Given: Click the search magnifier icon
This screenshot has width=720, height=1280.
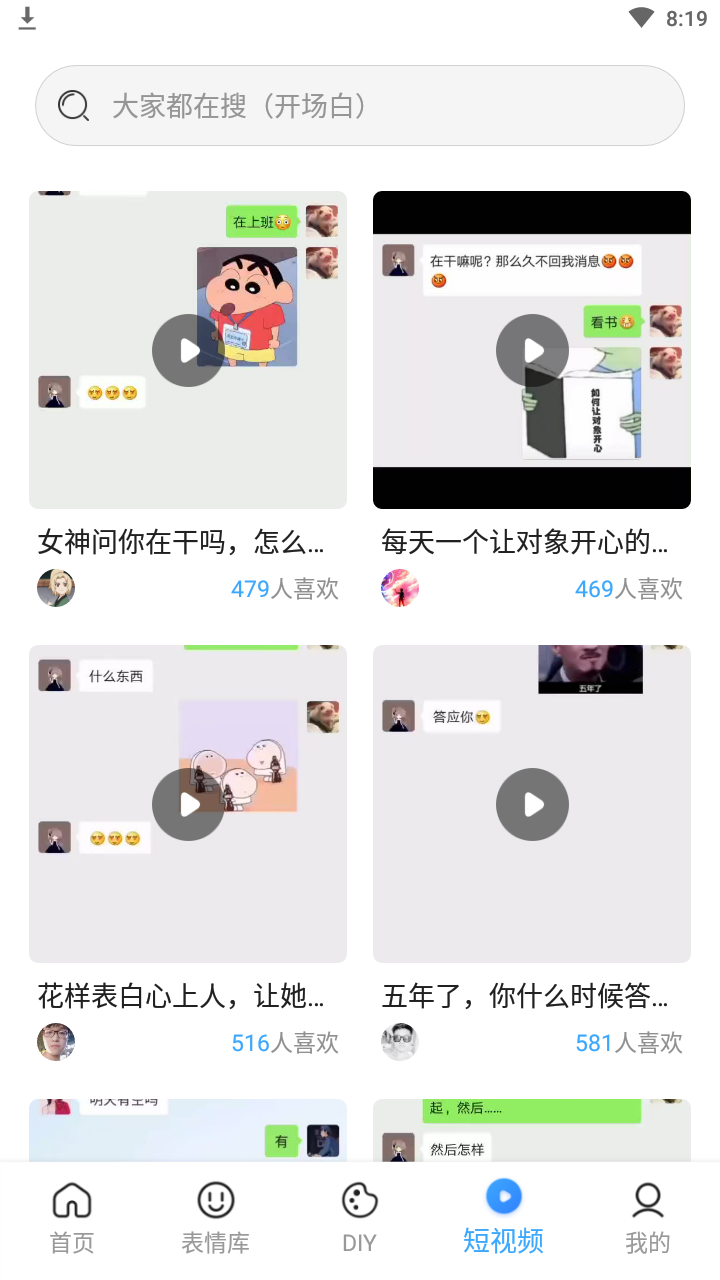Looking at the screenshot, I should [73, 105].
